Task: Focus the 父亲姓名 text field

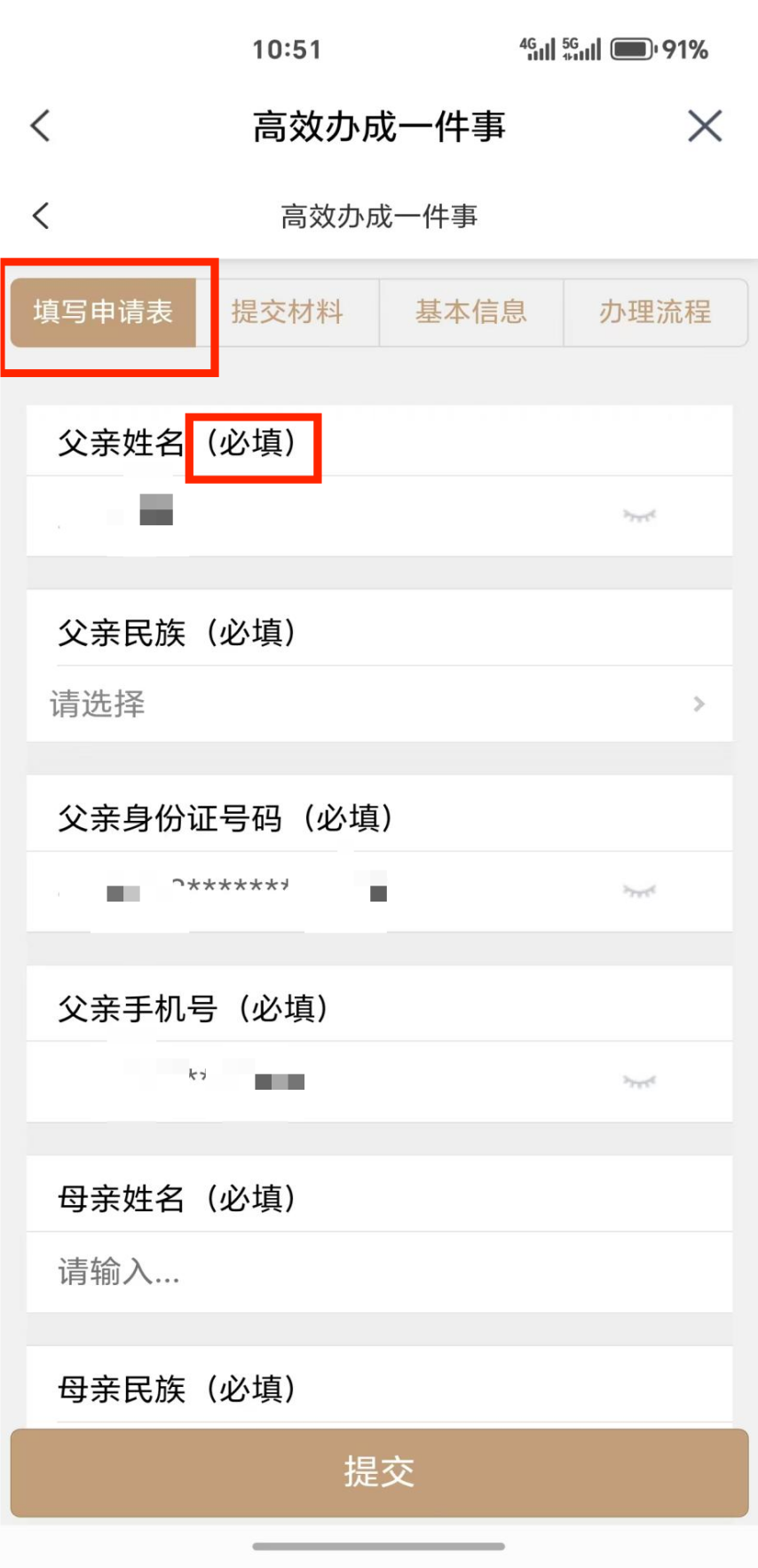Action: (x=337, y=516)
